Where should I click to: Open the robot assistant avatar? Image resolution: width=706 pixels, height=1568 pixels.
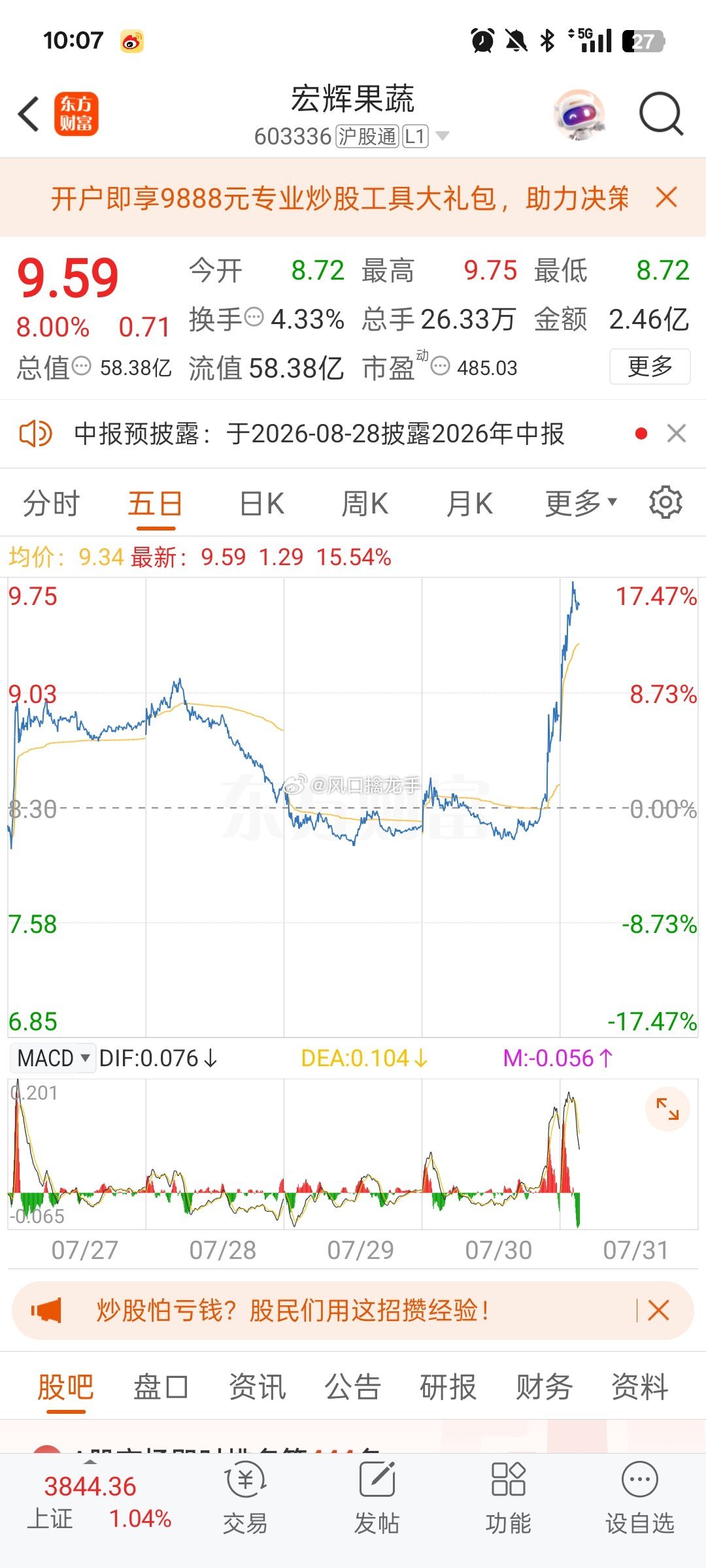(x=579, y=114)
